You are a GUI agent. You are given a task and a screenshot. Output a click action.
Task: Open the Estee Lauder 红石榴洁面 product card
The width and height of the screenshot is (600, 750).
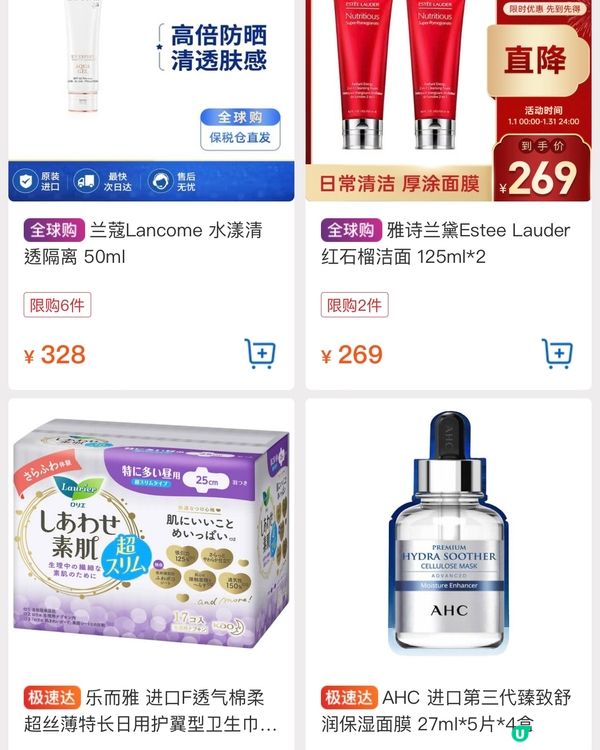click(447, 243)
